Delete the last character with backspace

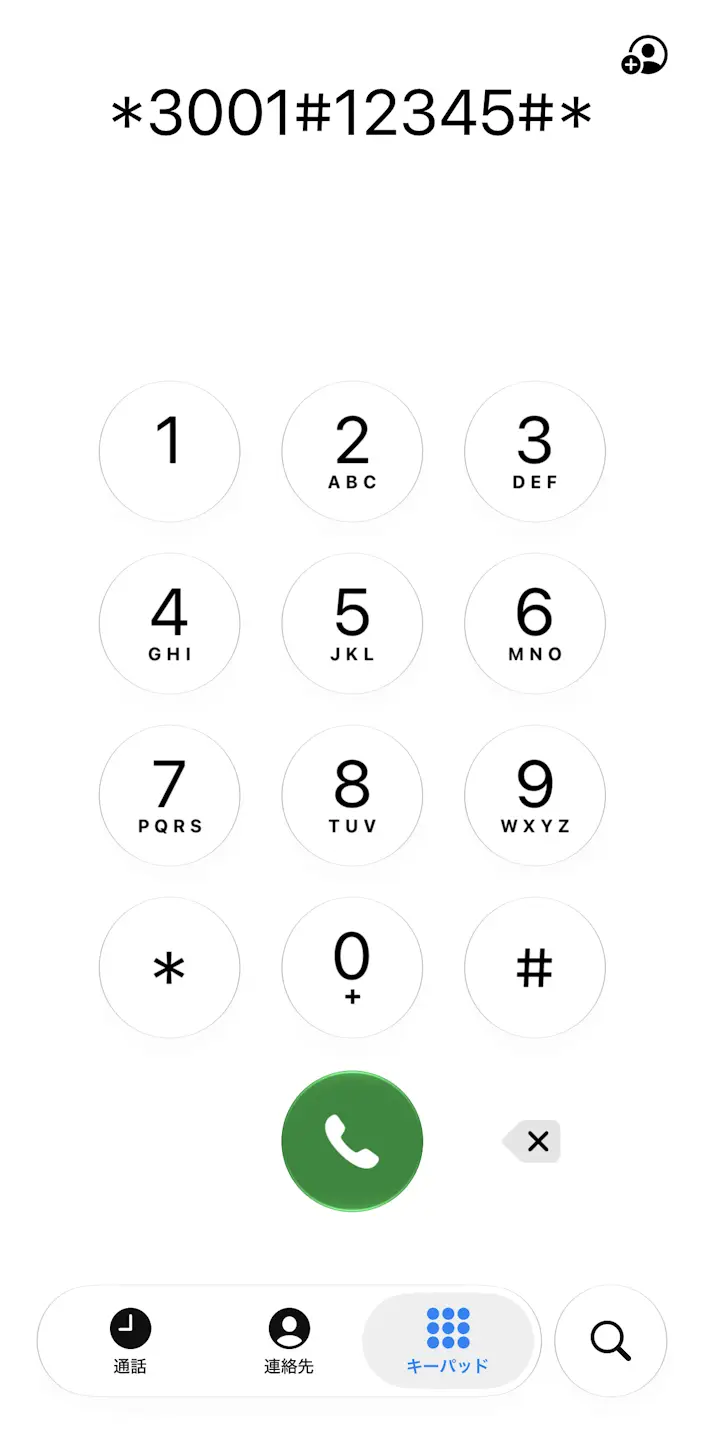click(x=532, y=1141)
